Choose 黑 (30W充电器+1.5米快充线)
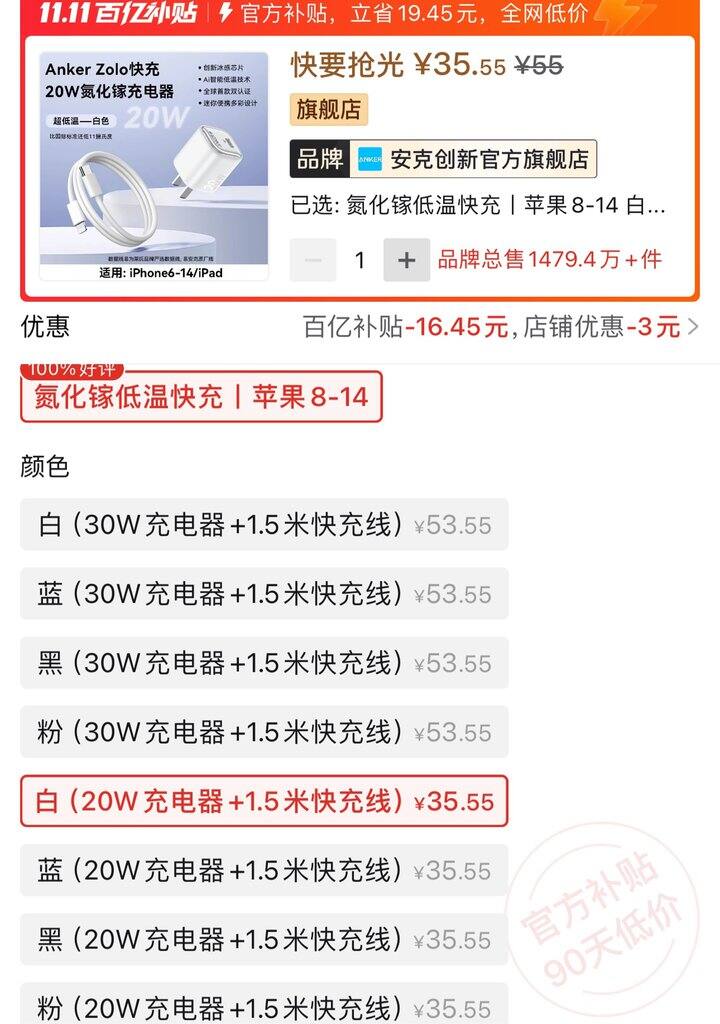This screenshot has height=1024, width=720. coord(264,663)
